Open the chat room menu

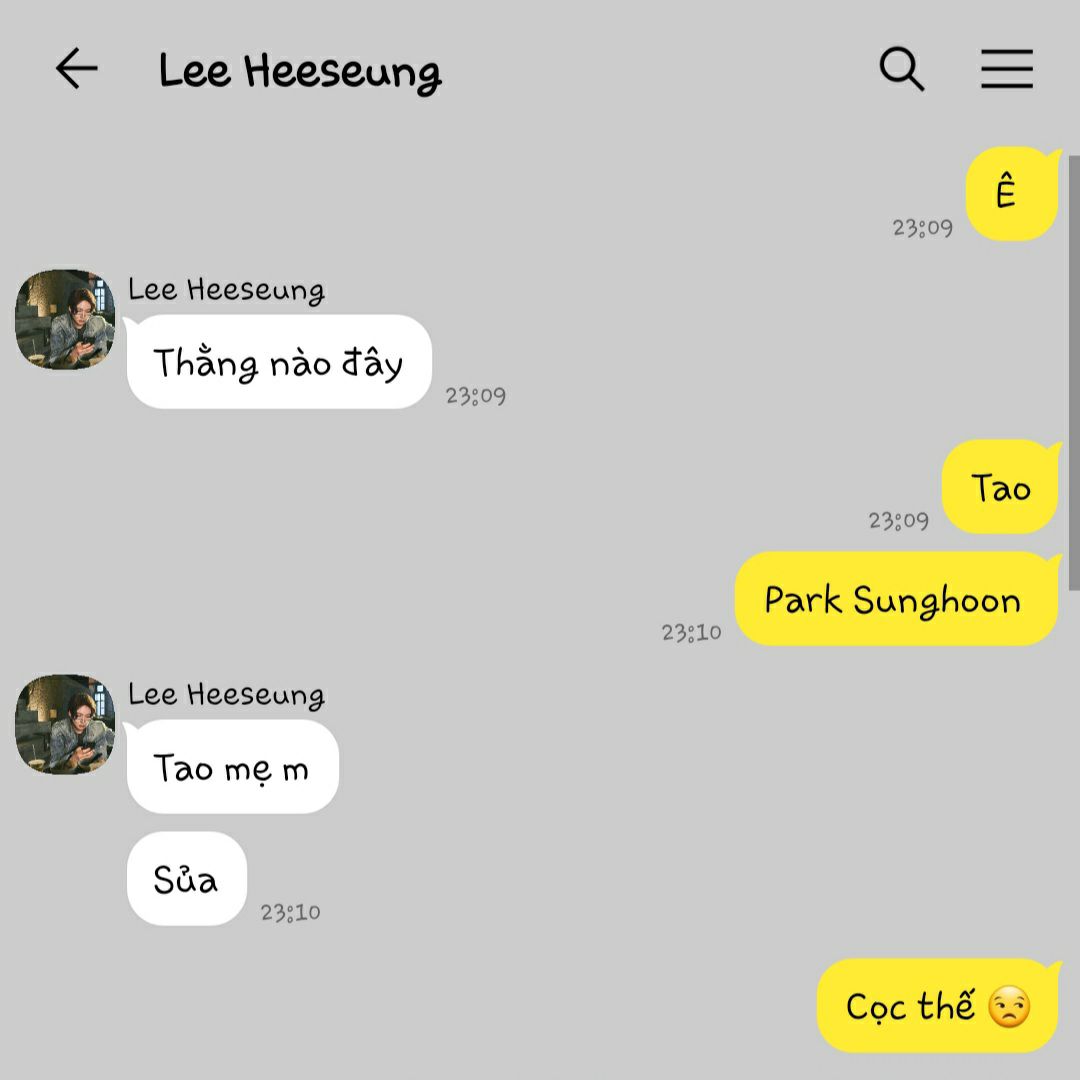pyautogui.click(x=1006, y=70)
